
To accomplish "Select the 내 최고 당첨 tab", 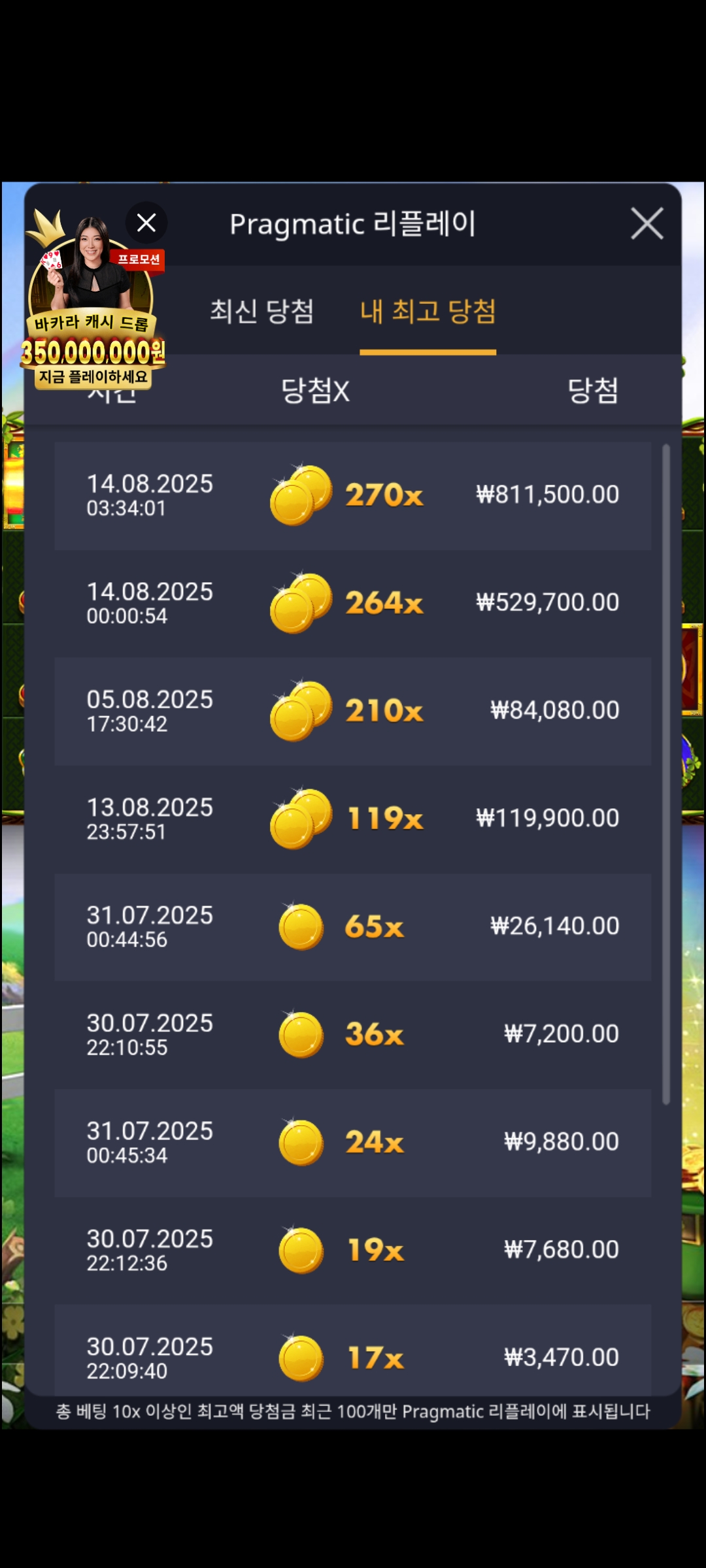I will (x=428, y=311).
